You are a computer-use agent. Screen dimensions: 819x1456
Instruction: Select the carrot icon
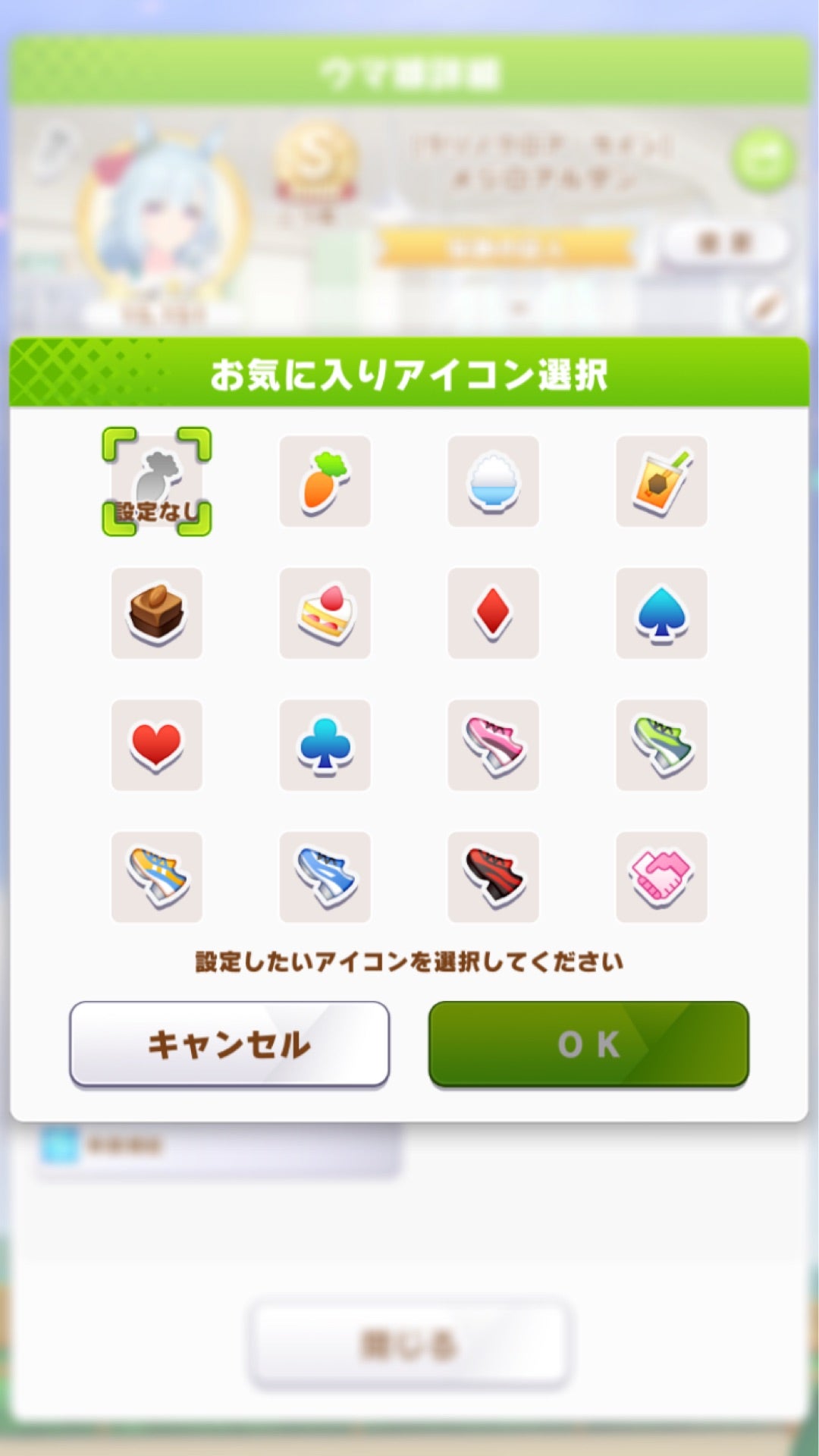[325, 482]
